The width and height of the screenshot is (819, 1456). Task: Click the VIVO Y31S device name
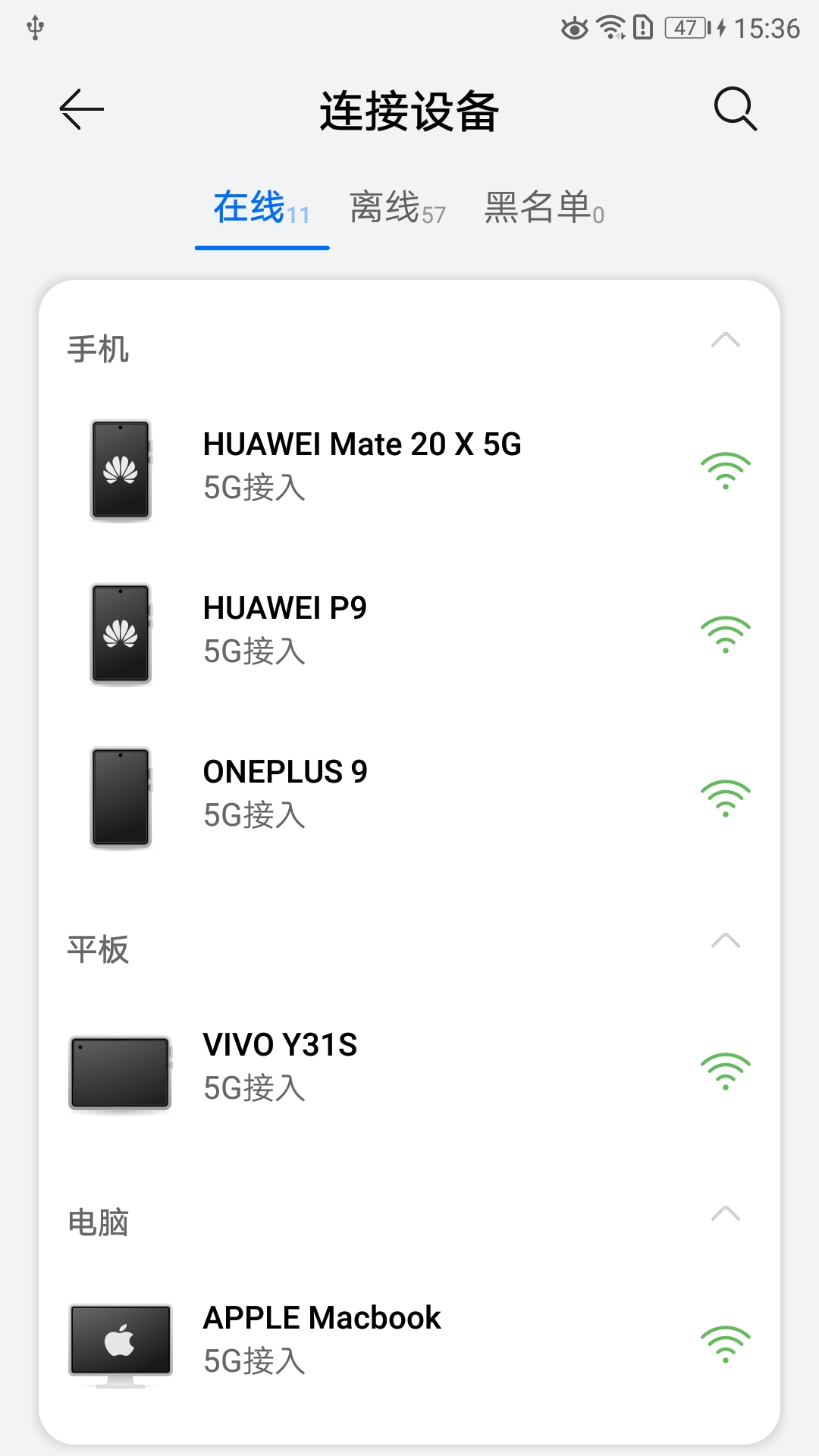point(279,1044)
